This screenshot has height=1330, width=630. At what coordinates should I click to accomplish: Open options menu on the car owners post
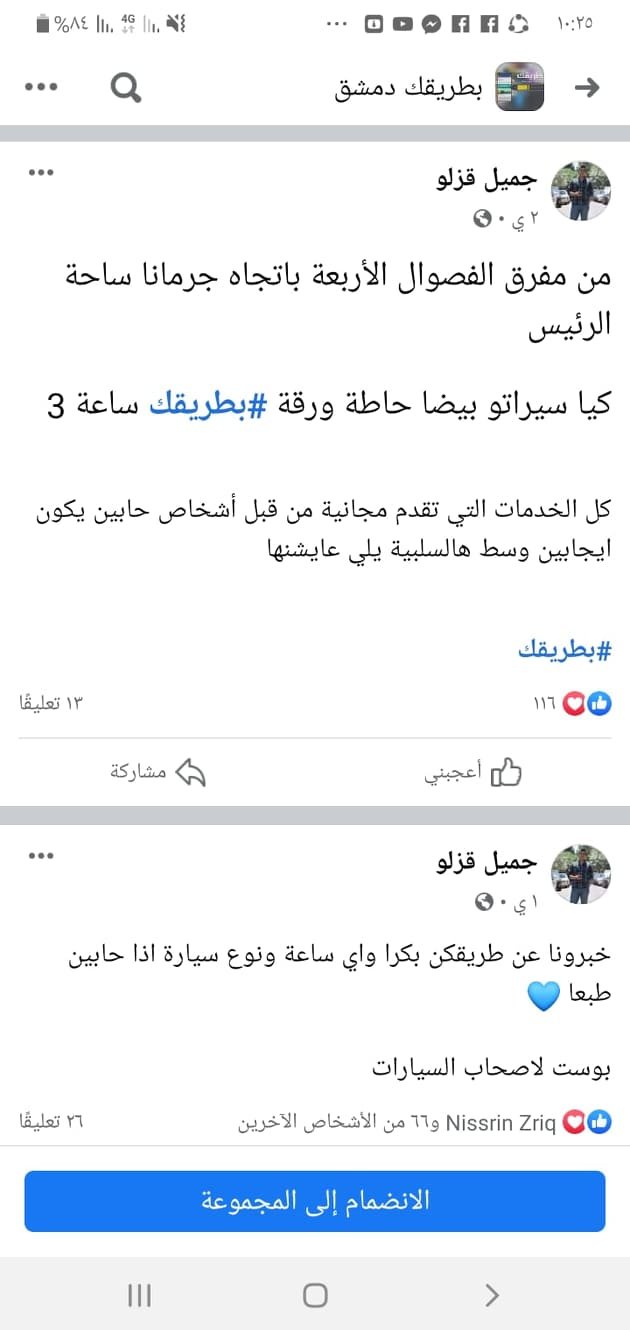[40, 856]
